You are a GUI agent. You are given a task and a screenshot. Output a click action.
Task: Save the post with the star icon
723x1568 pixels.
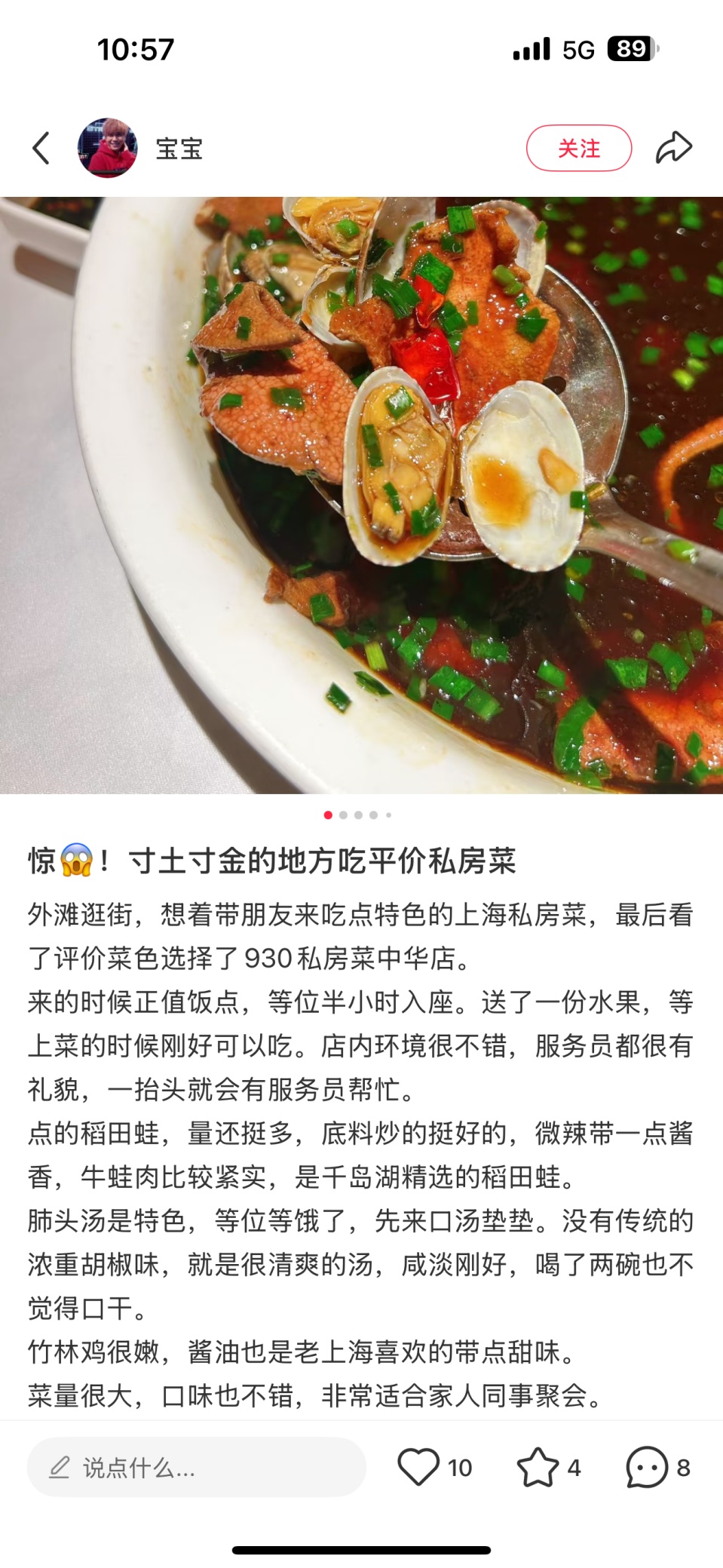[x=538, y=1467]
